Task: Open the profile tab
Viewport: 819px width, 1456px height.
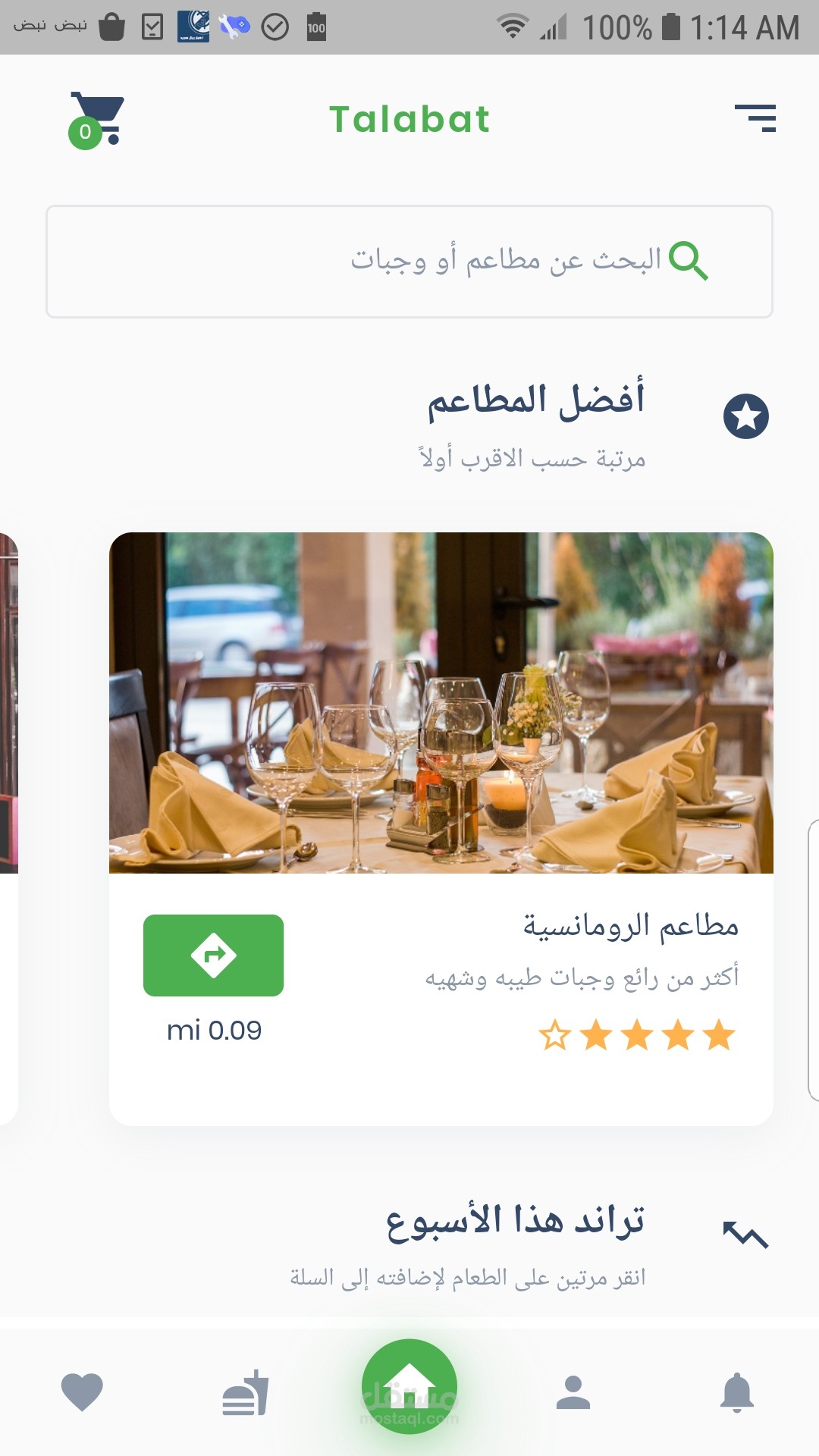Action: pyautogui.click(x=573, y=1392)
